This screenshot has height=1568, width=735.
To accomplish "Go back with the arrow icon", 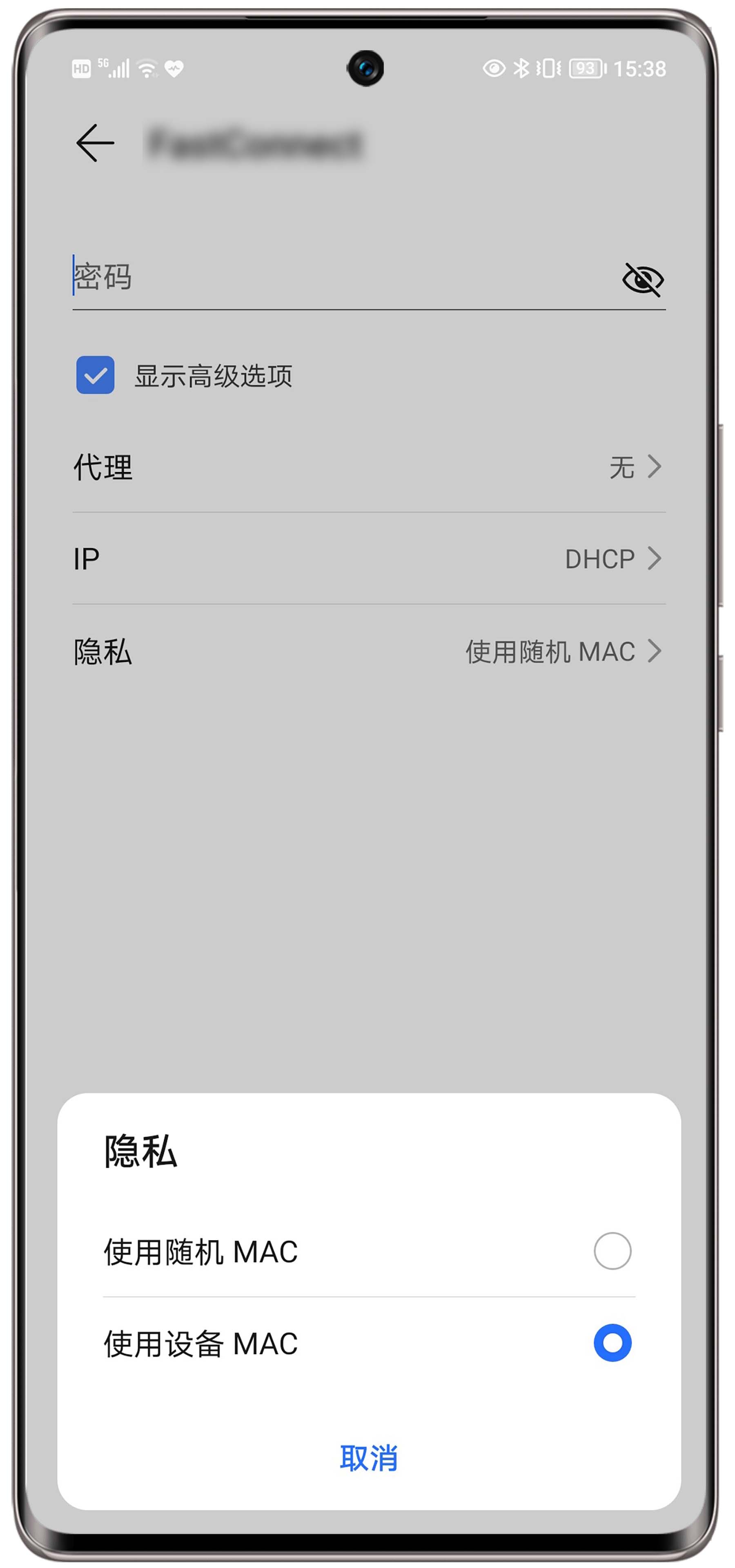I will click(x=95, y=143).
